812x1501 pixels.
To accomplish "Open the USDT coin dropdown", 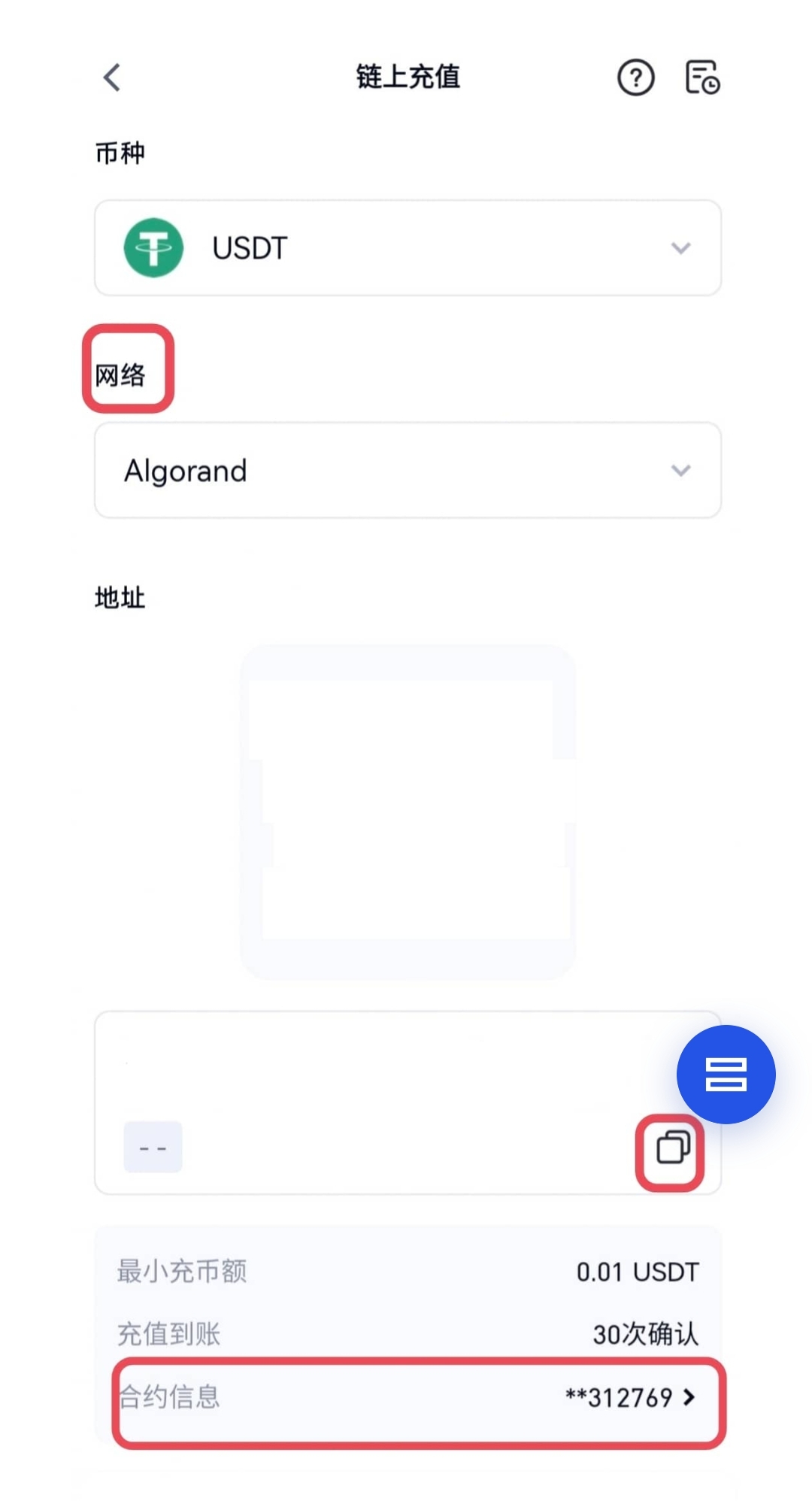I will click(408, 248).
